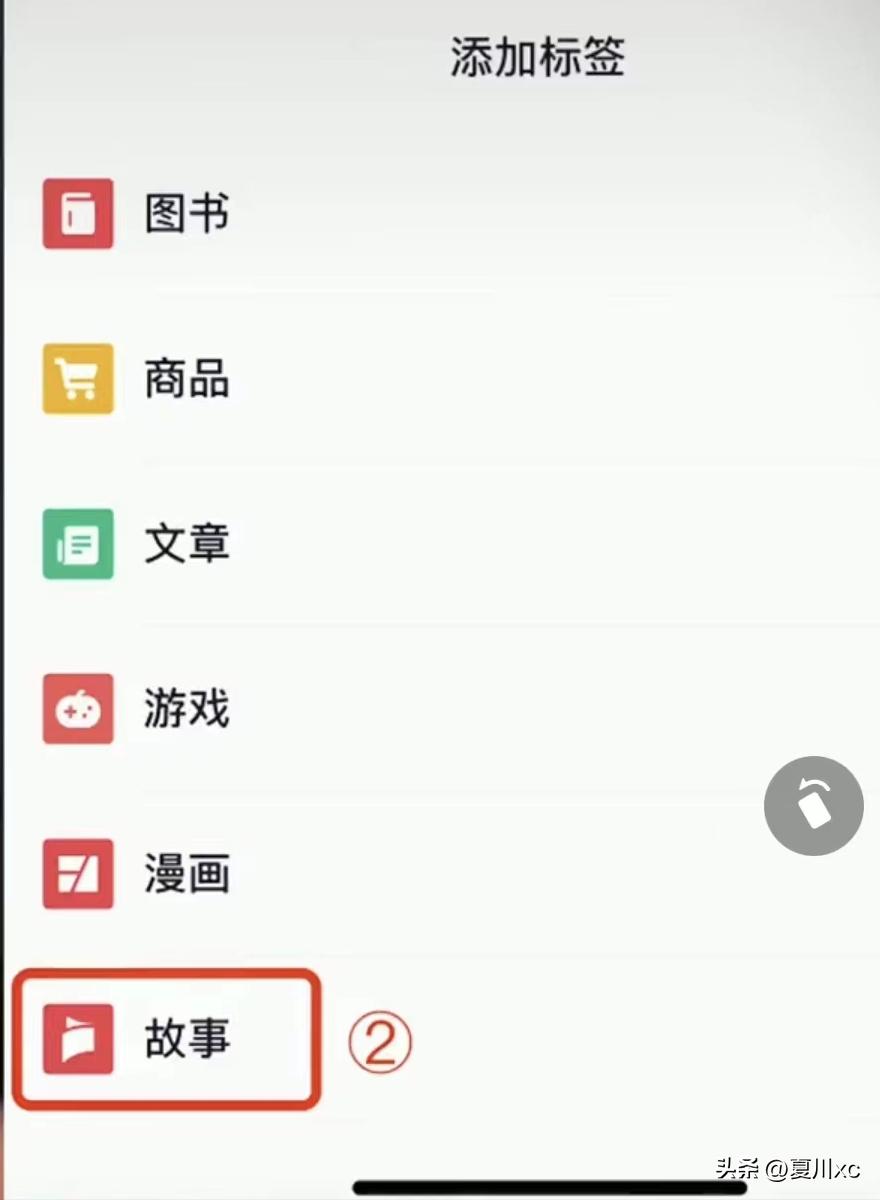880x1200 pixels.
Task: Choose the 商品 label entry
Action: (185, 379)
